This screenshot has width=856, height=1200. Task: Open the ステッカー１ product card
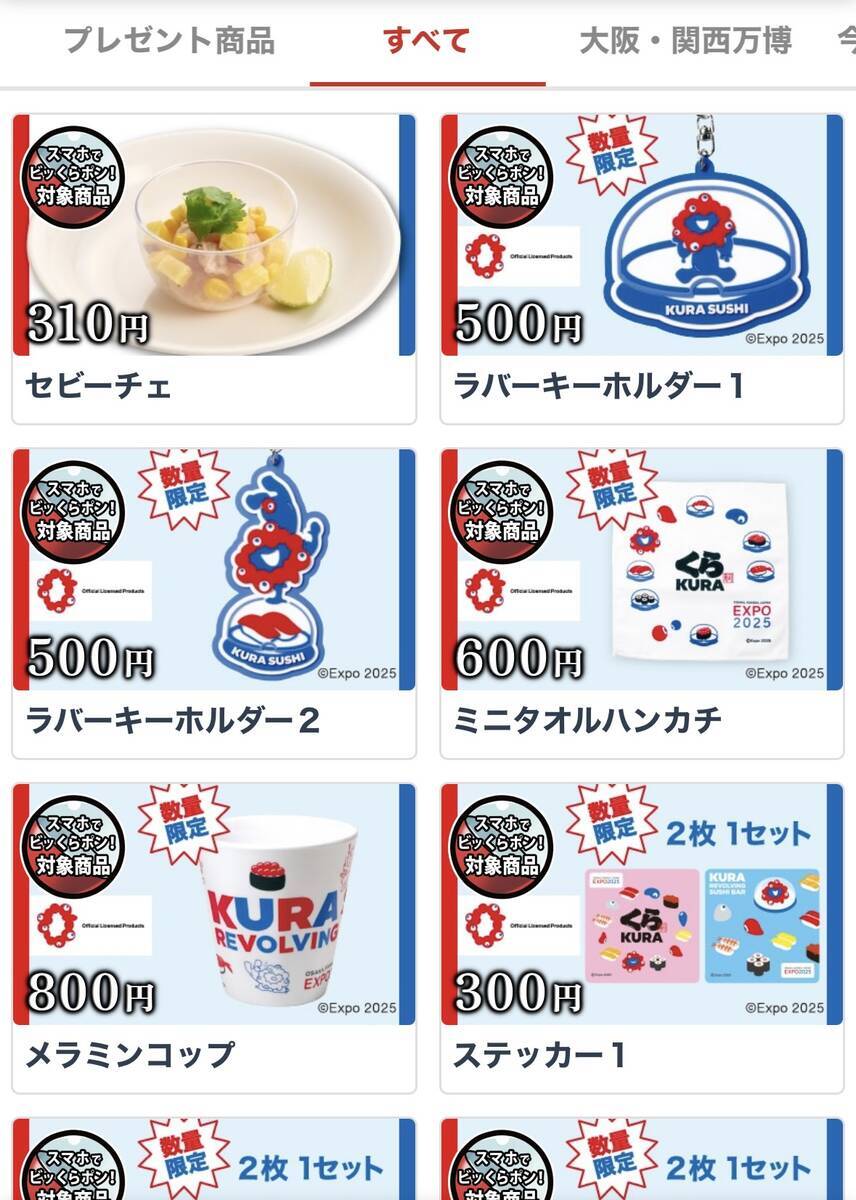642,938
